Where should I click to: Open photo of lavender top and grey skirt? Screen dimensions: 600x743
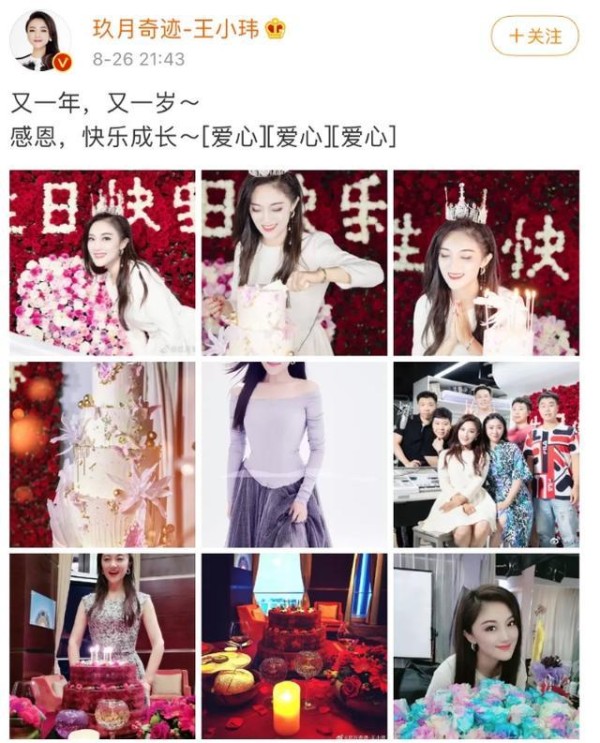tap(294, 454)
